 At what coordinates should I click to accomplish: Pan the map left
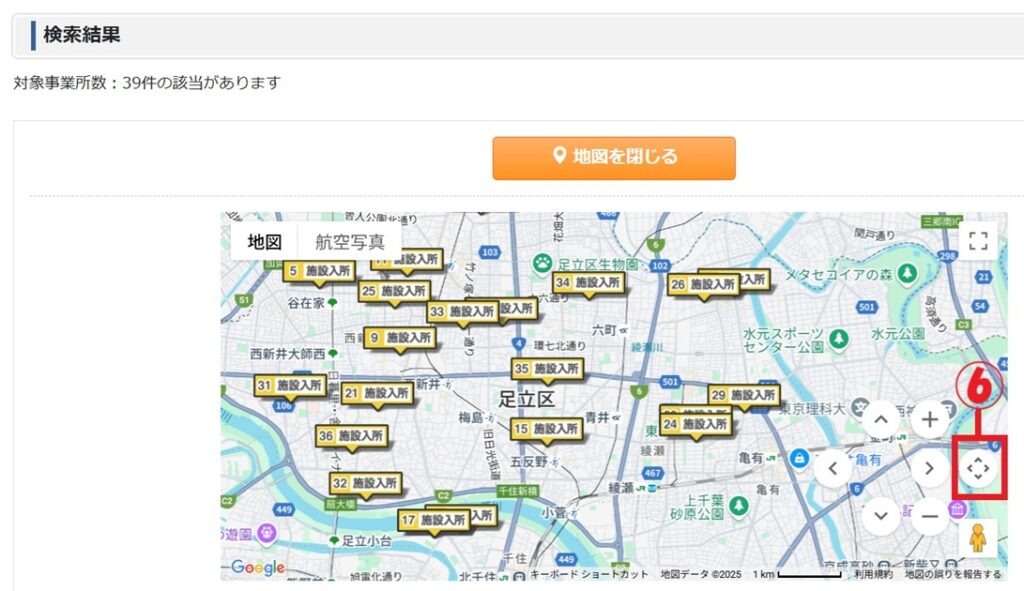832,467
